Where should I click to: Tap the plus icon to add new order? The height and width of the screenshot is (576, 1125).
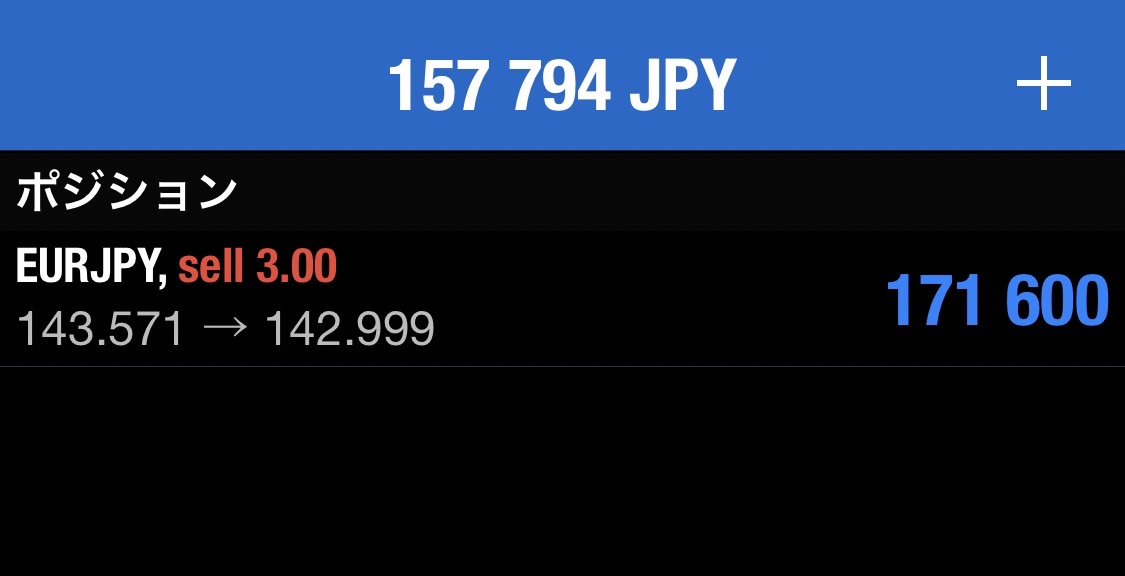point(1043,85)
